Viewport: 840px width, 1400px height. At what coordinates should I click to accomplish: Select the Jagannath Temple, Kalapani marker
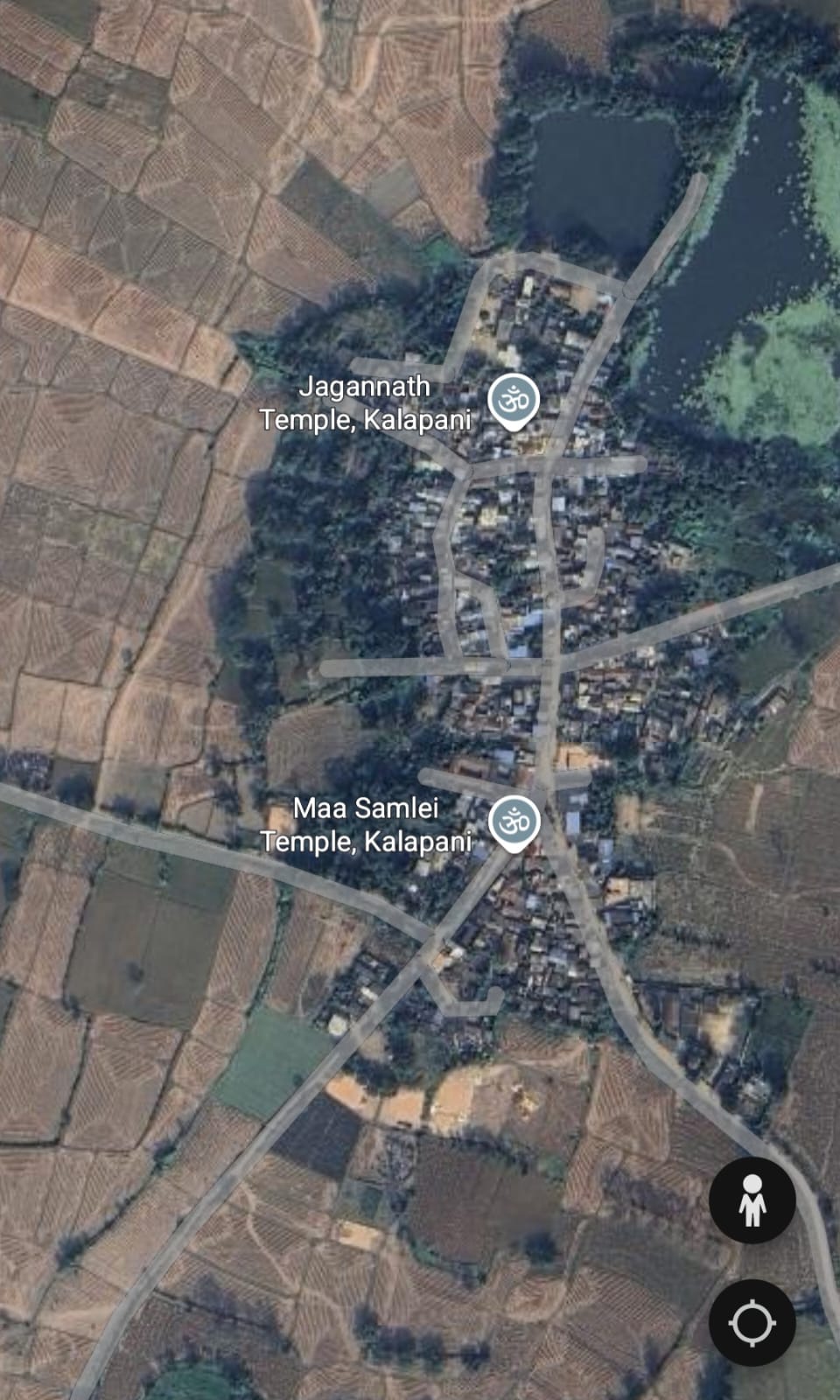pyautogui.click(x=514, y=400)
